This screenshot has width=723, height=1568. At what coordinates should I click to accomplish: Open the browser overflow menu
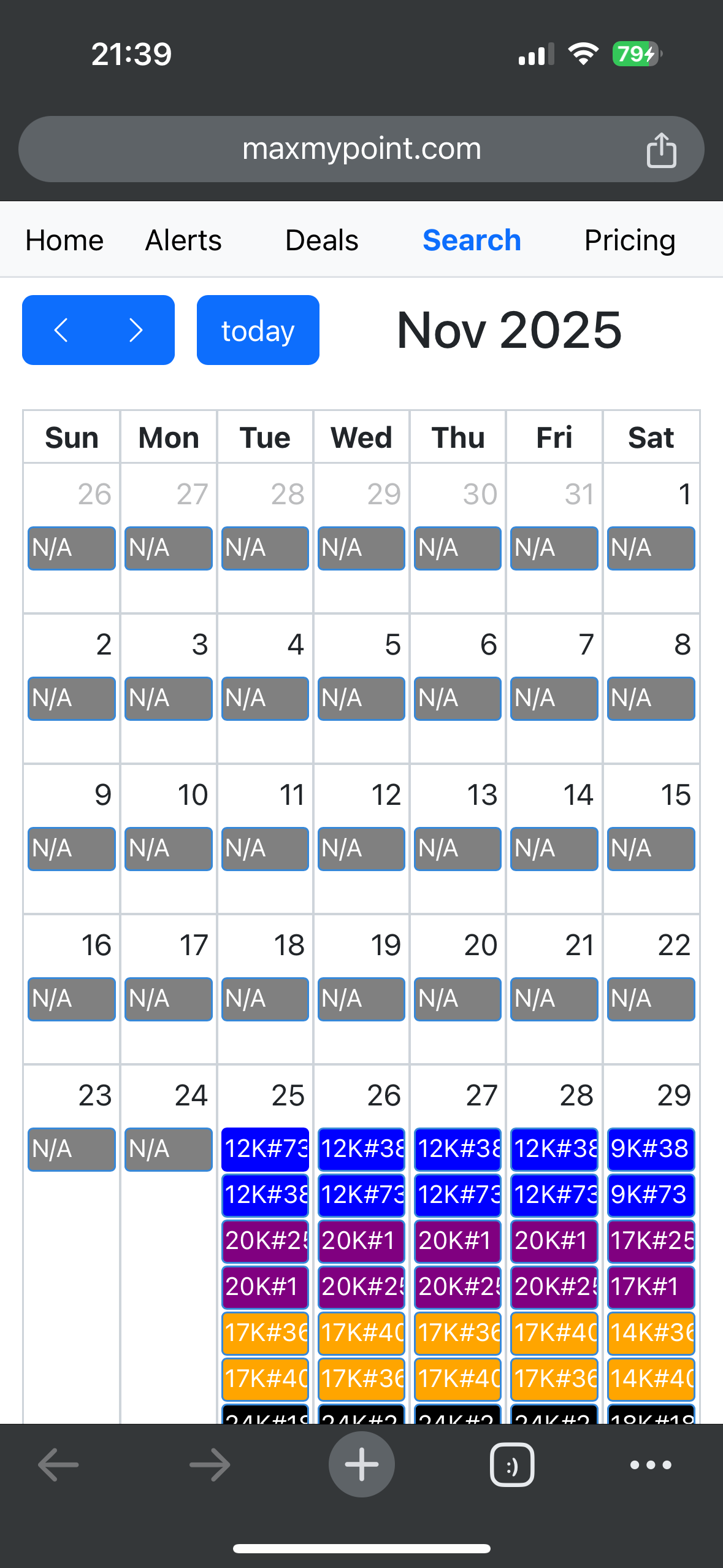pyautogui.click(x=651, y=1465)
